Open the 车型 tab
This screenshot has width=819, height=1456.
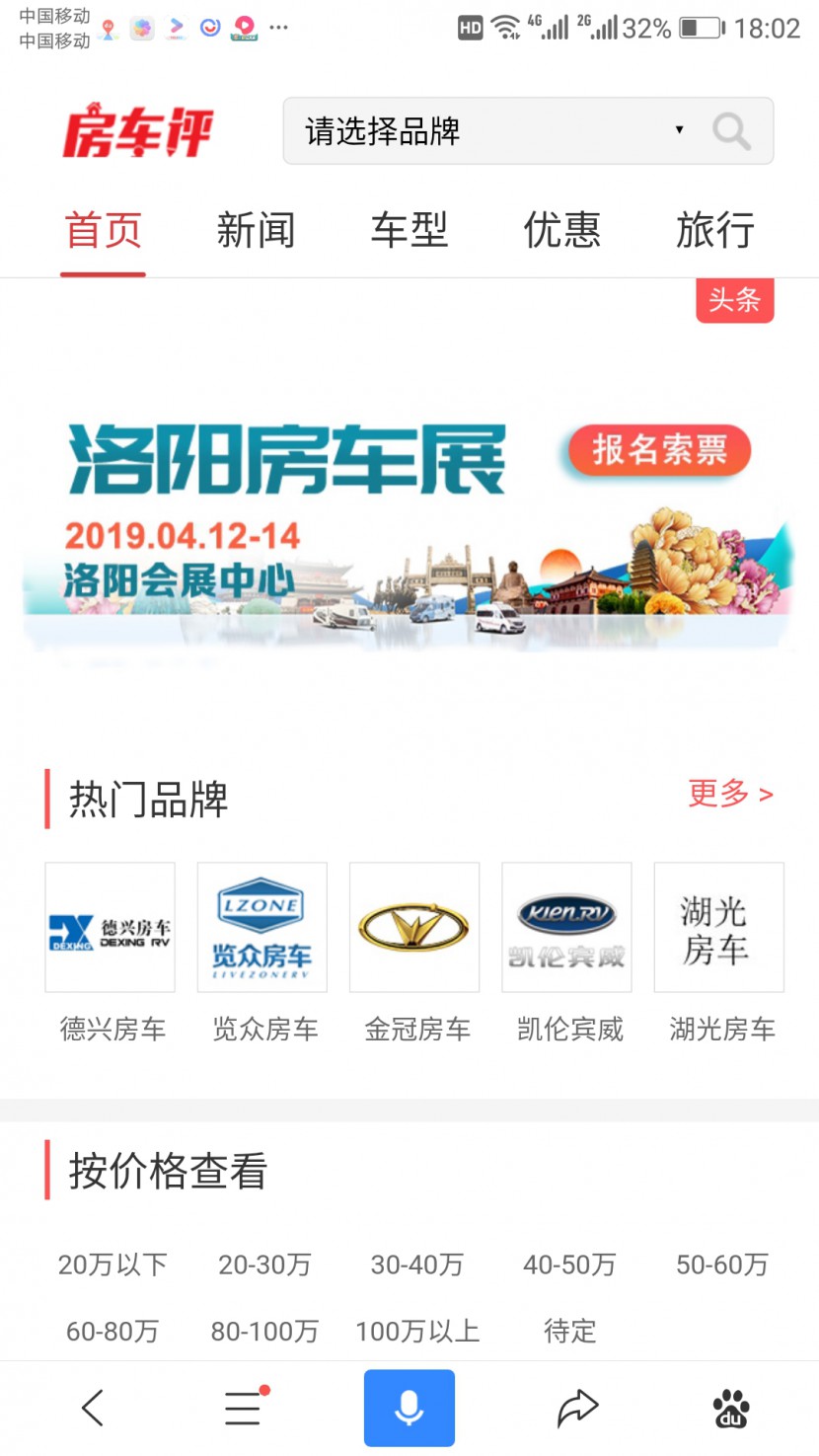point(410,229)
